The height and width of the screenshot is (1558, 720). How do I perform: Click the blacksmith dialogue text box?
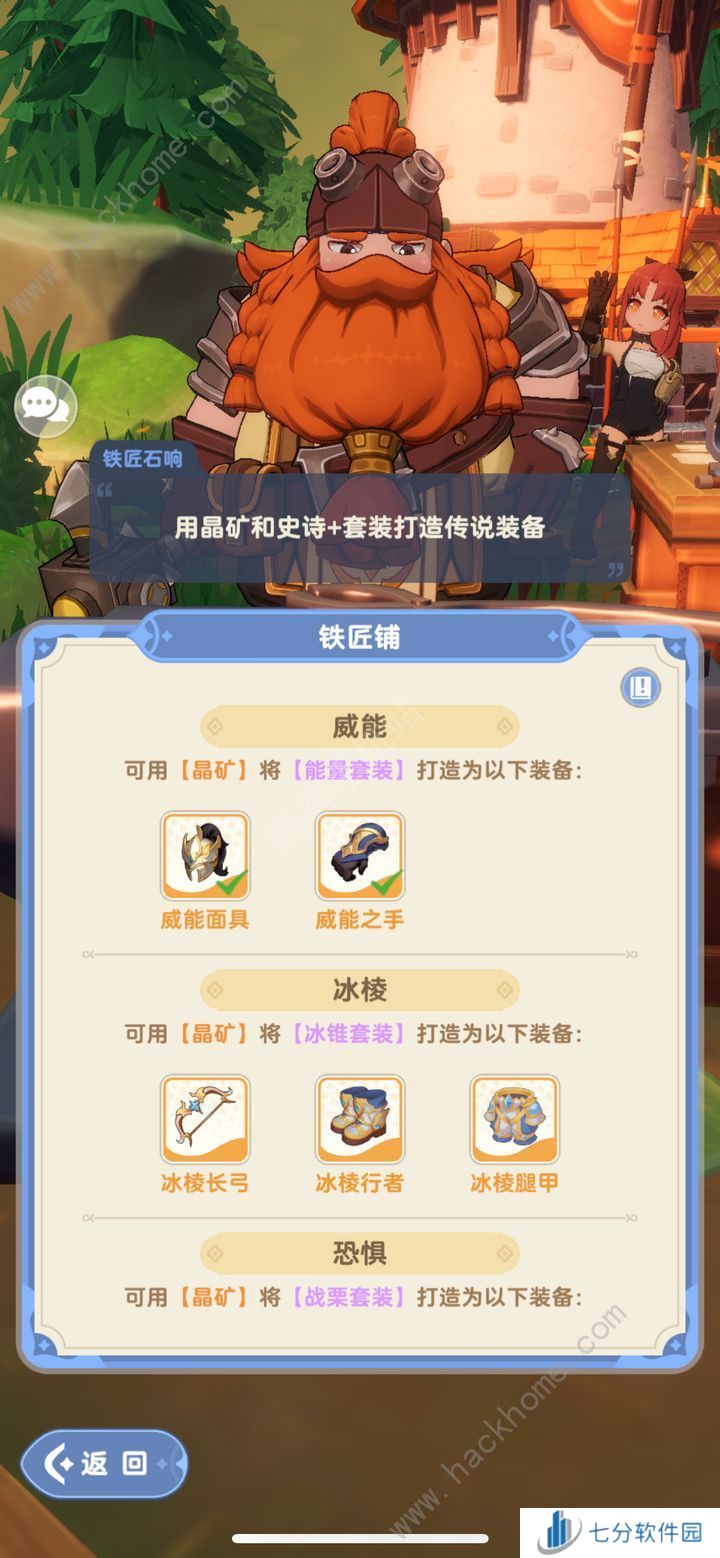(359, 530)
